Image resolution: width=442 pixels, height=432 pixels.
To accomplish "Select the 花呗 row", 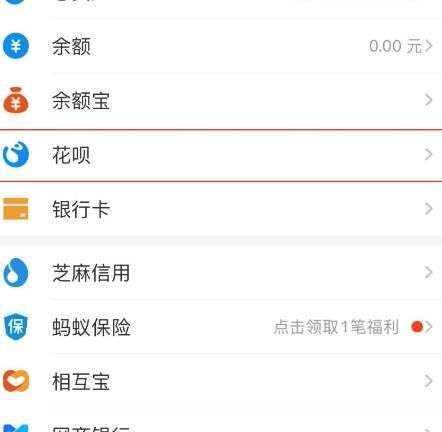I will [221, 155].
